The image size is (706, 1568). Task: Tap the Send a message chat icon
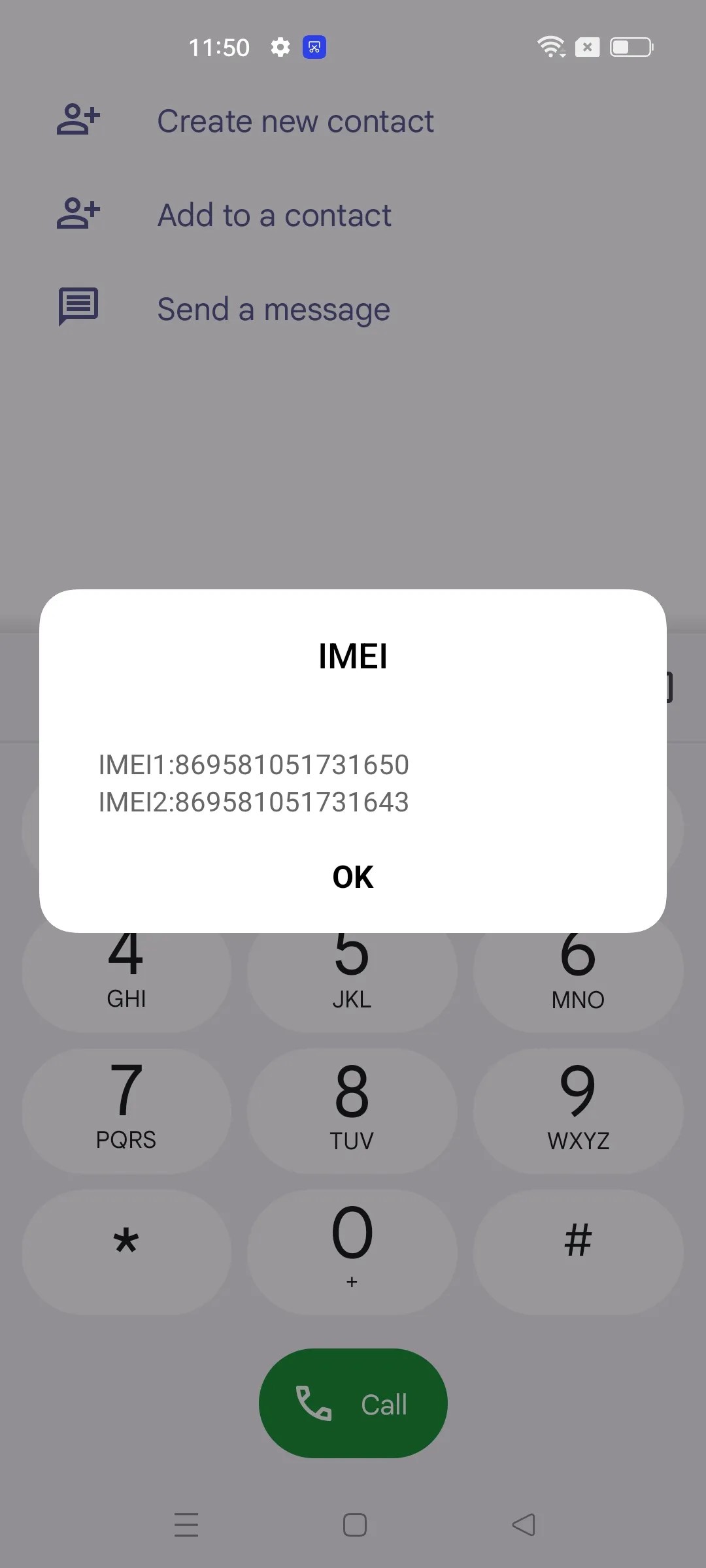(77, 307)
